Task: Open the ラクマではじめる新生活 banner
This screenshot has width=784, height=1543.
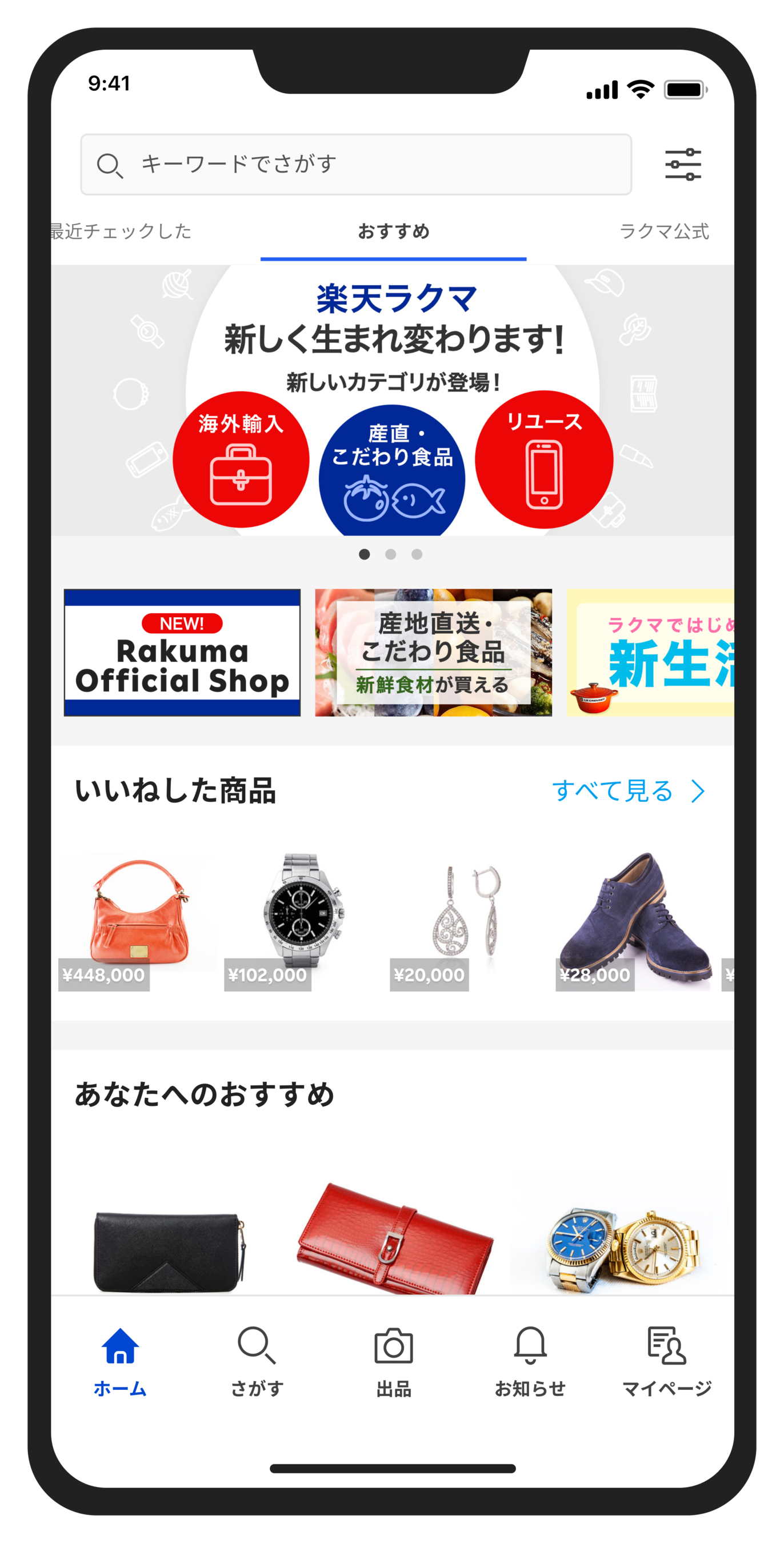Action: 650,652
